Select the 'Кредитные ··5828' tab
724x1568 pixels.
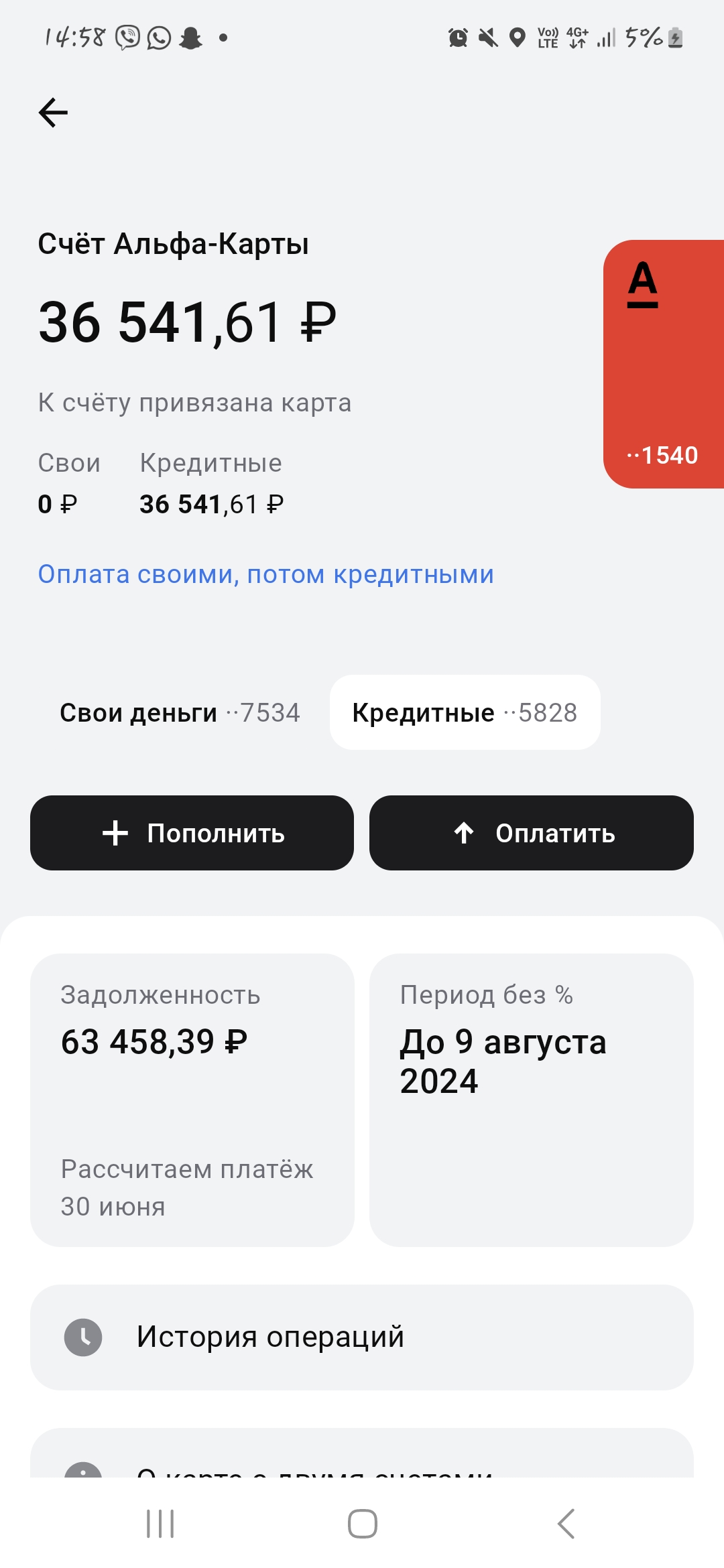click(x=465, y=712)
